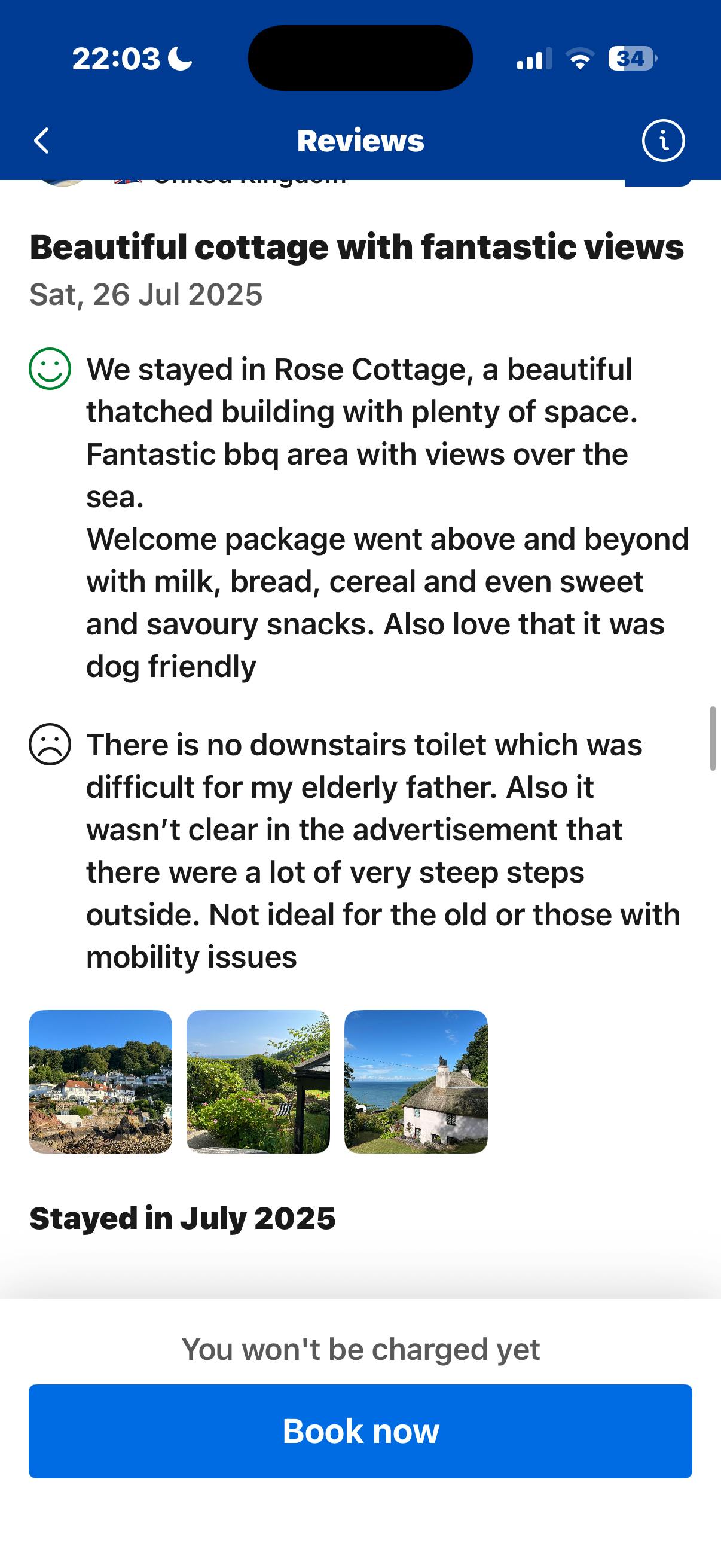The height and width of the screenshot is (1568, 721).
Task: Open the review photo of seaside village houses
Action: [x=100, y=1081]
